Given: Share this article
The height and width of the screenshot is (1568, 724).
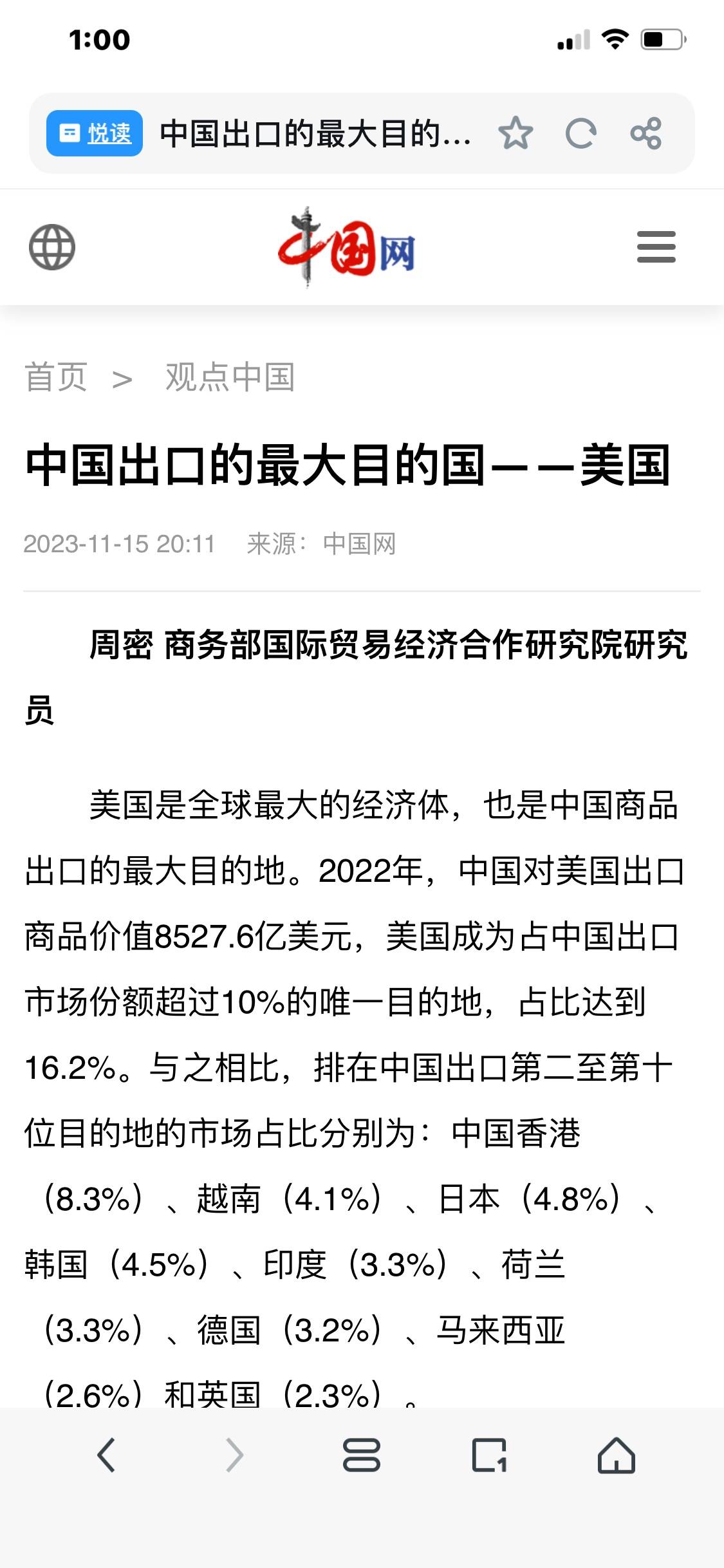Looking at the screenshot, I should (x=645, y=133).
